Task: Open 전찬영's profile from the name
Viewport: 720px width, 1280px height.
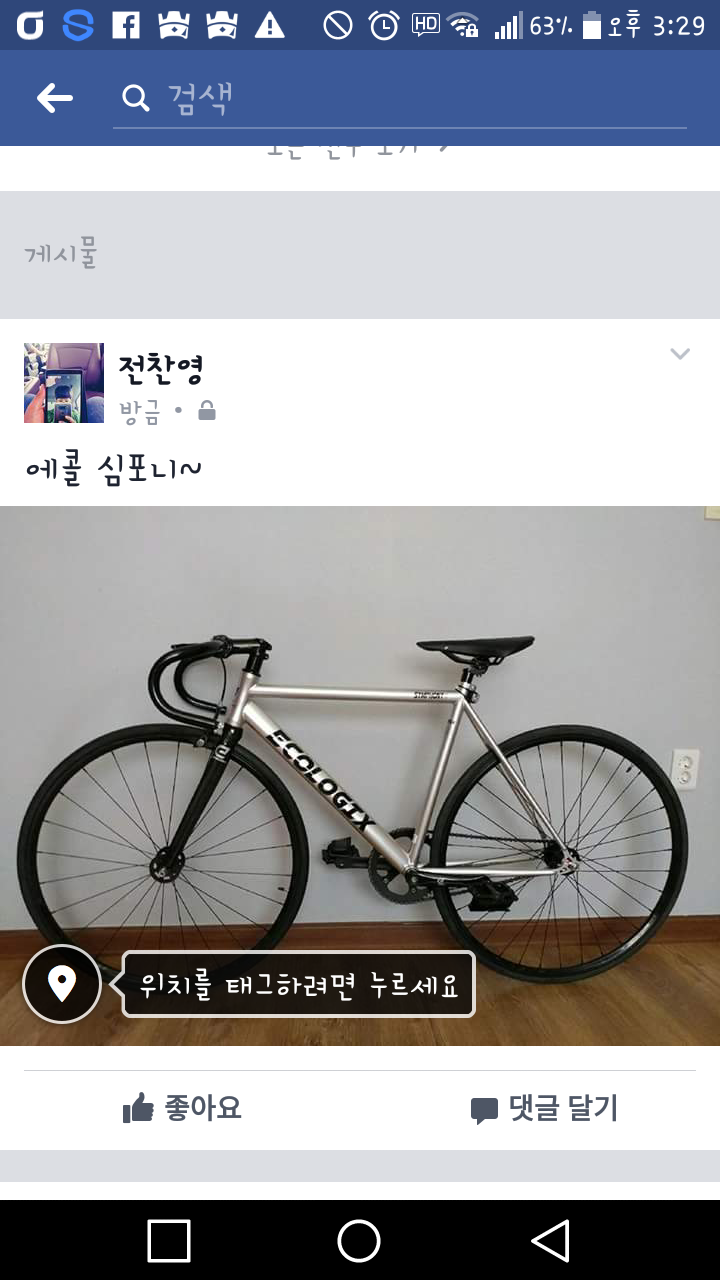Action: 161,370
